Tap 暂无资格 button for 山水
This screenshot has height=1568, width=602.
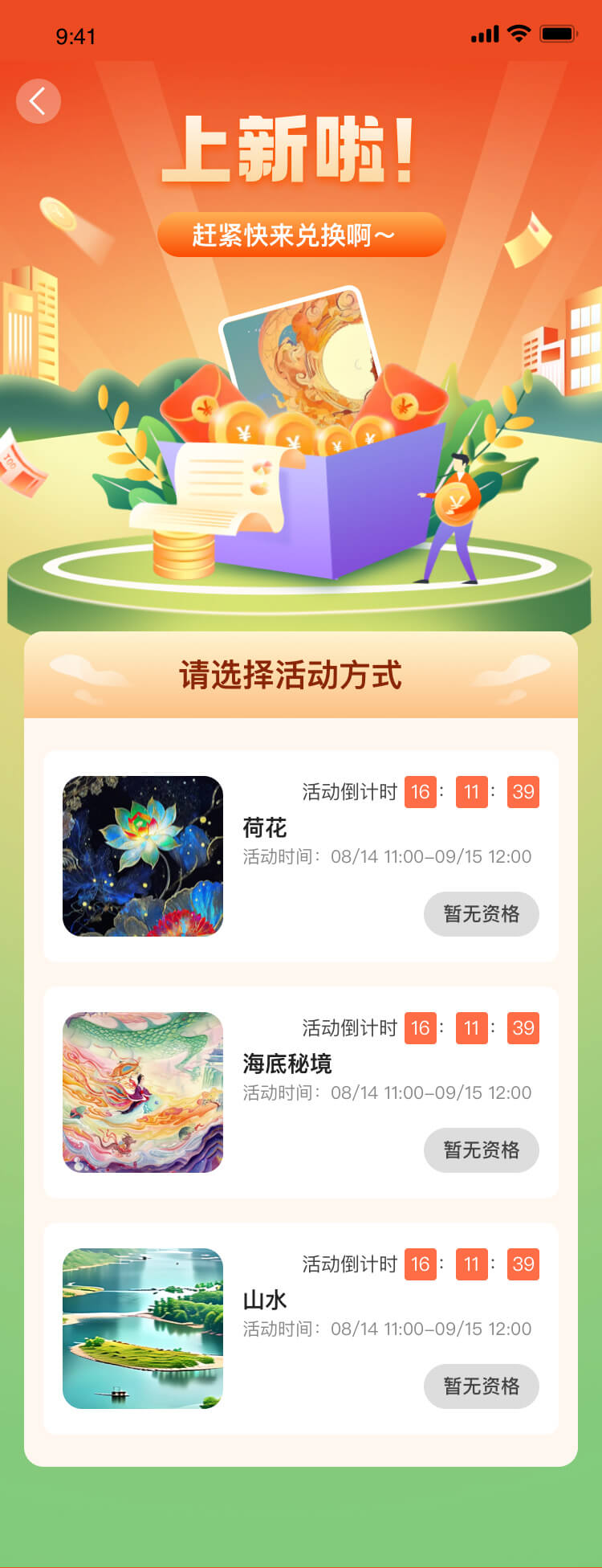point(481,1386)
